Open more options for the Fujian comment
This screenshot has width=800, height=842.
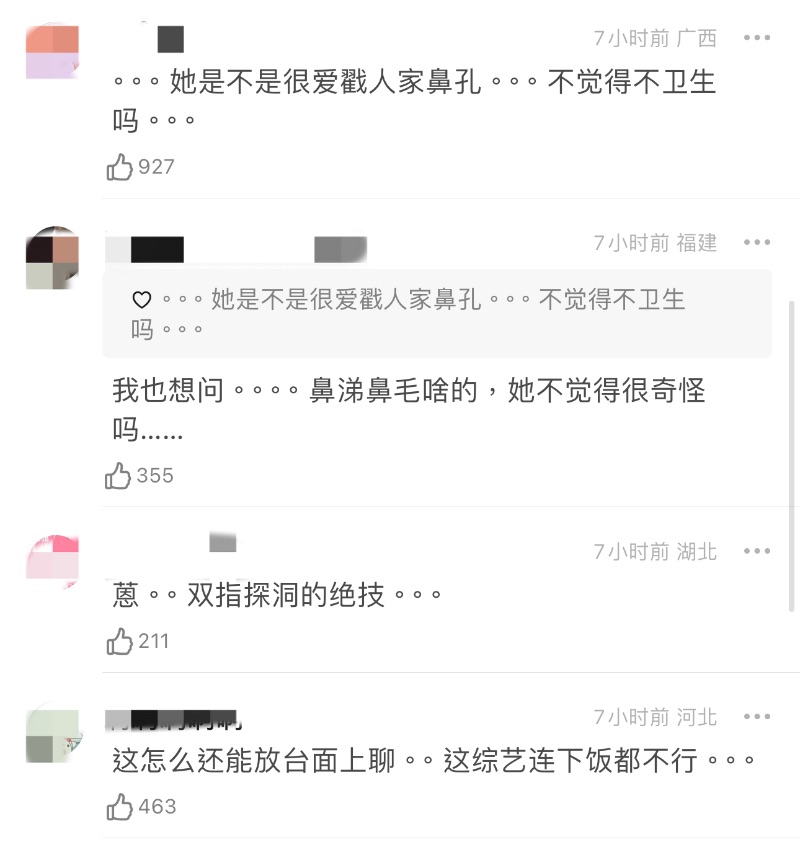pyautogui.click(x=757, y=242)
